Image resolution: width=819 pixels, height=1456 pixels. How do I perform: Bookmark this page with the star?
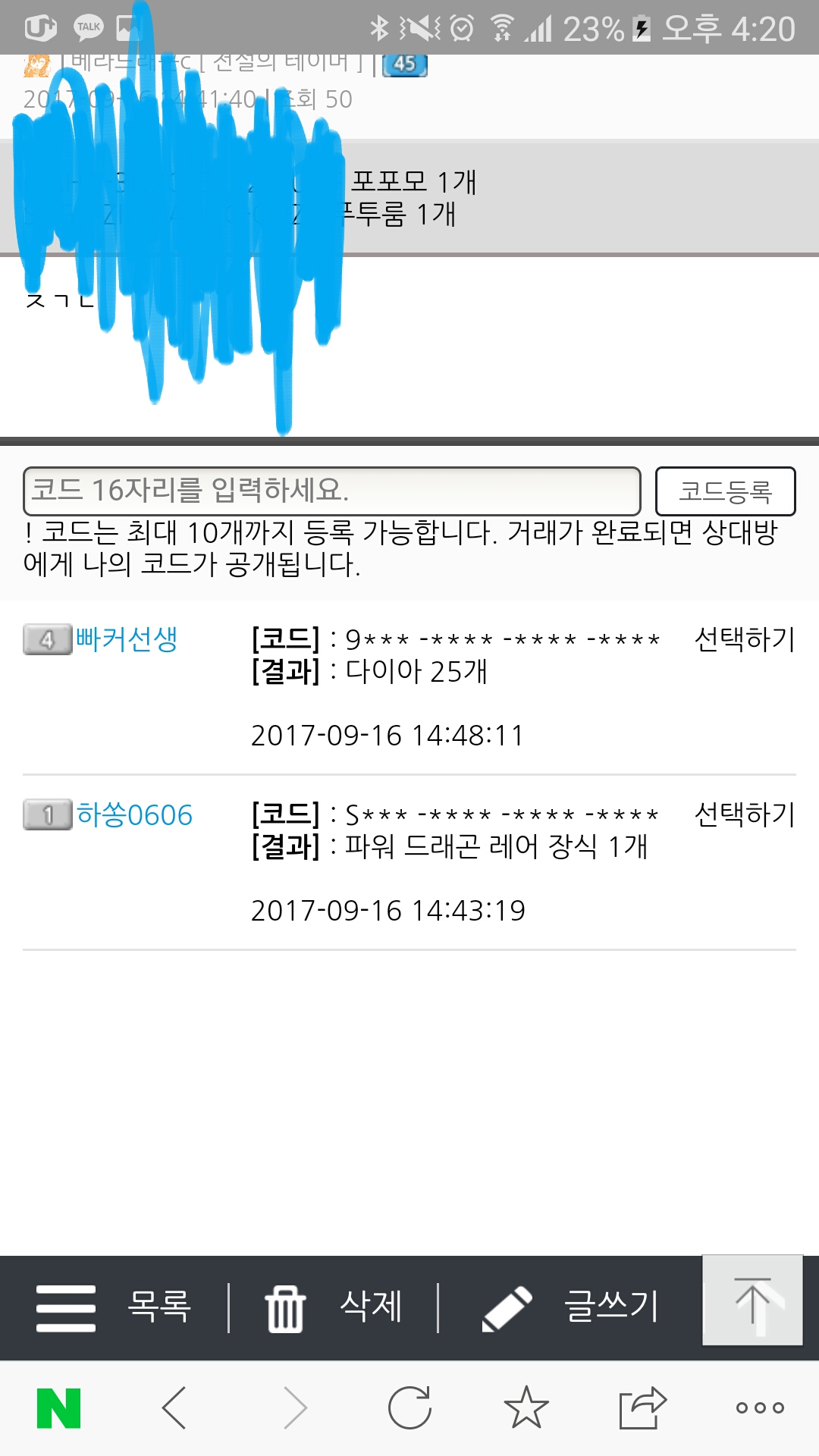point(526,1408)
